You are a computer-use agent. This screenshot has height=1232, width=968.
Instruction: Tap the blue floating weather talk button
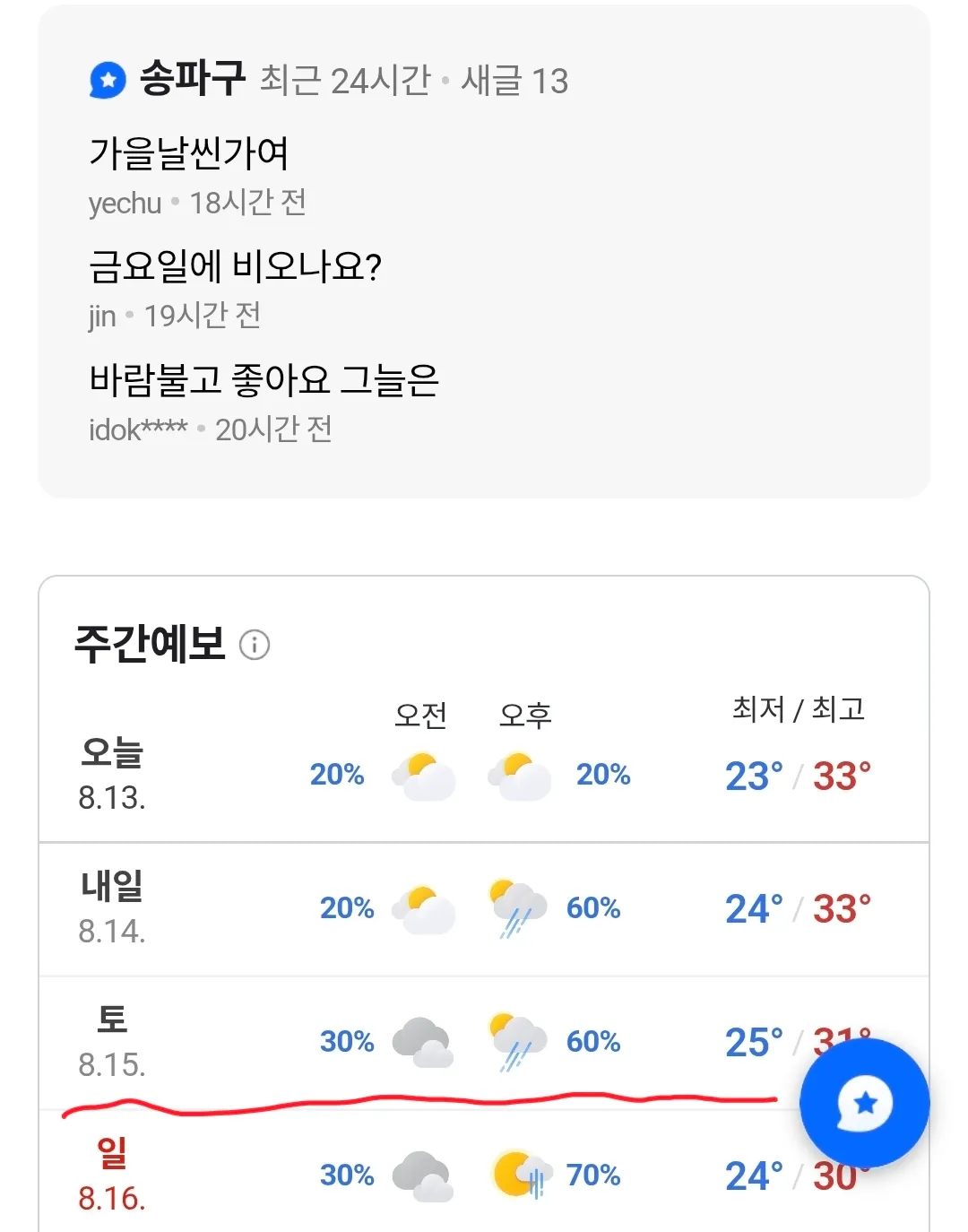[864, 1103]
